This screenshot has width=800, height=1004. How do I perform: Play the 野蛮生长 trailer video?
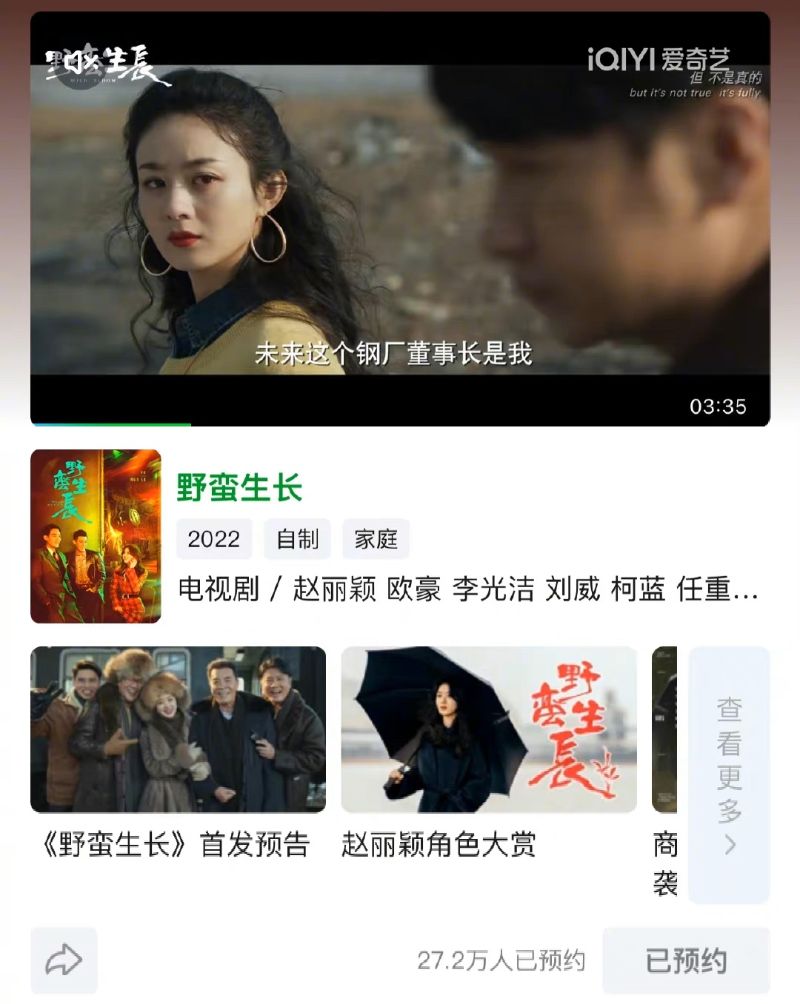coord(400,218)
